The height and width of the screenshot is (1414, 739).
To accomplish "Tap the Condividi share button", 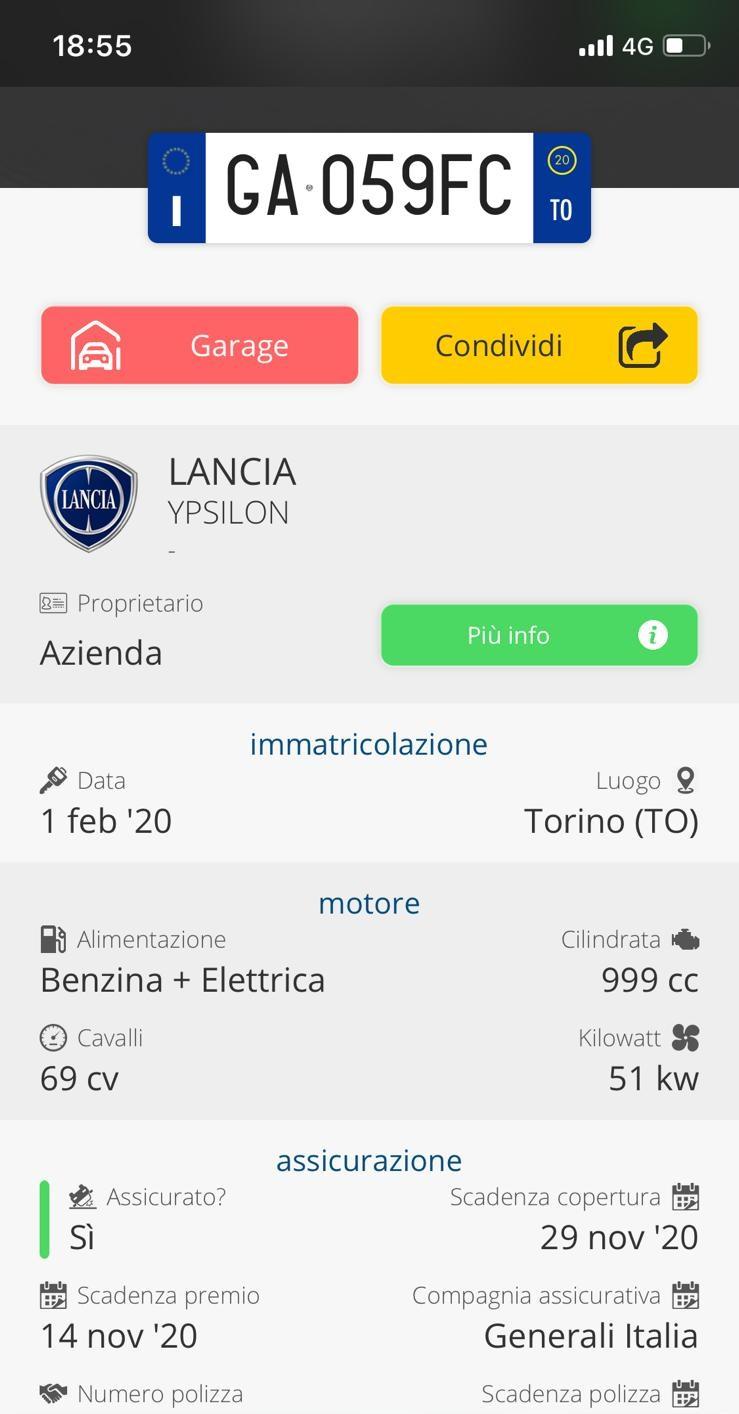I will click(x=539, y=345).
